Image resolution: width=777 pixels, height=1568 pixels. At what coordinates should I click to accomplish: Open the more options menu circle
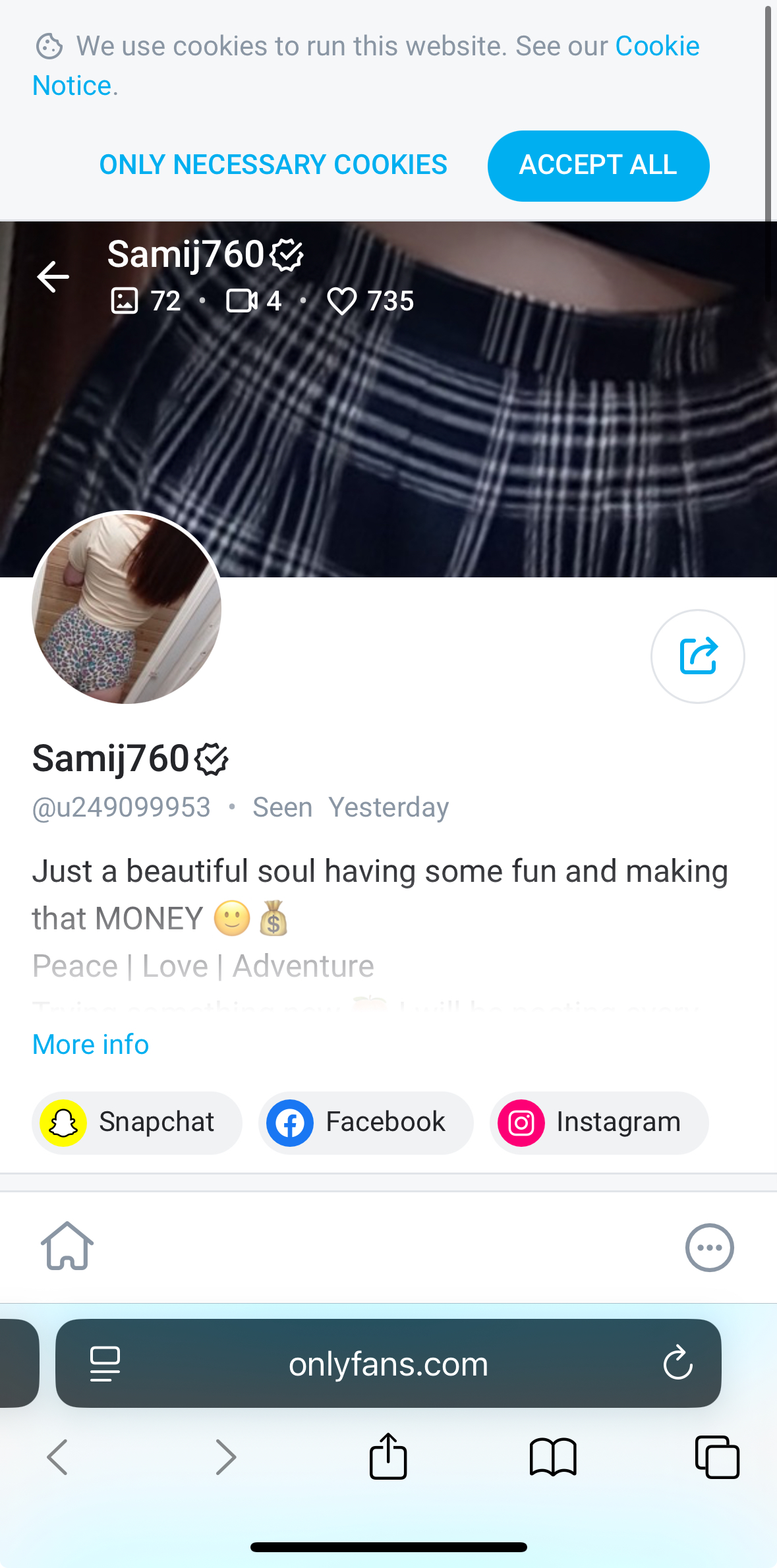point(710,1248)
